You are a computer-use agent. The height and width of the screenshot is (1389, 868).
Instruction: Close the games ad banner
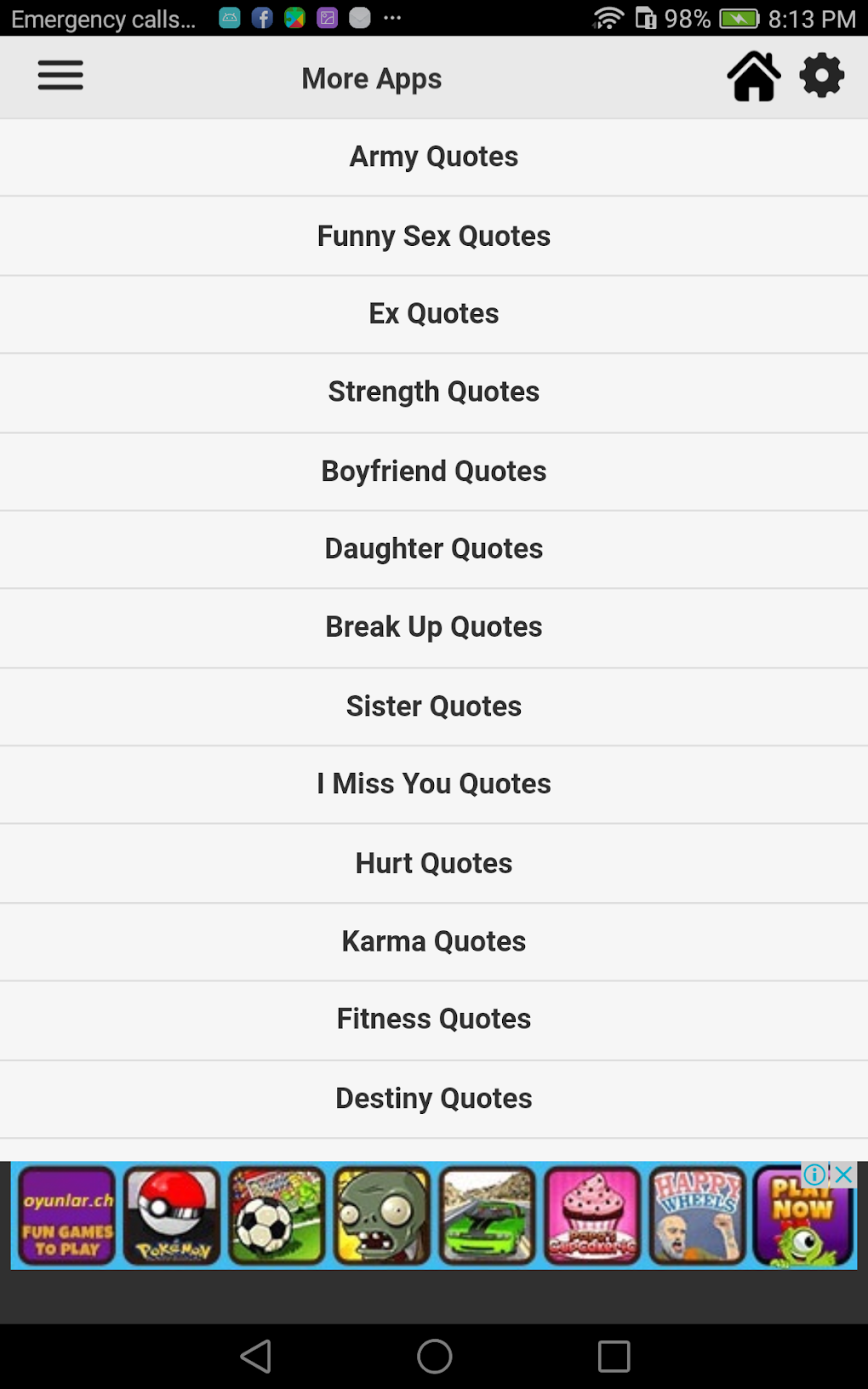[843, 1175]
